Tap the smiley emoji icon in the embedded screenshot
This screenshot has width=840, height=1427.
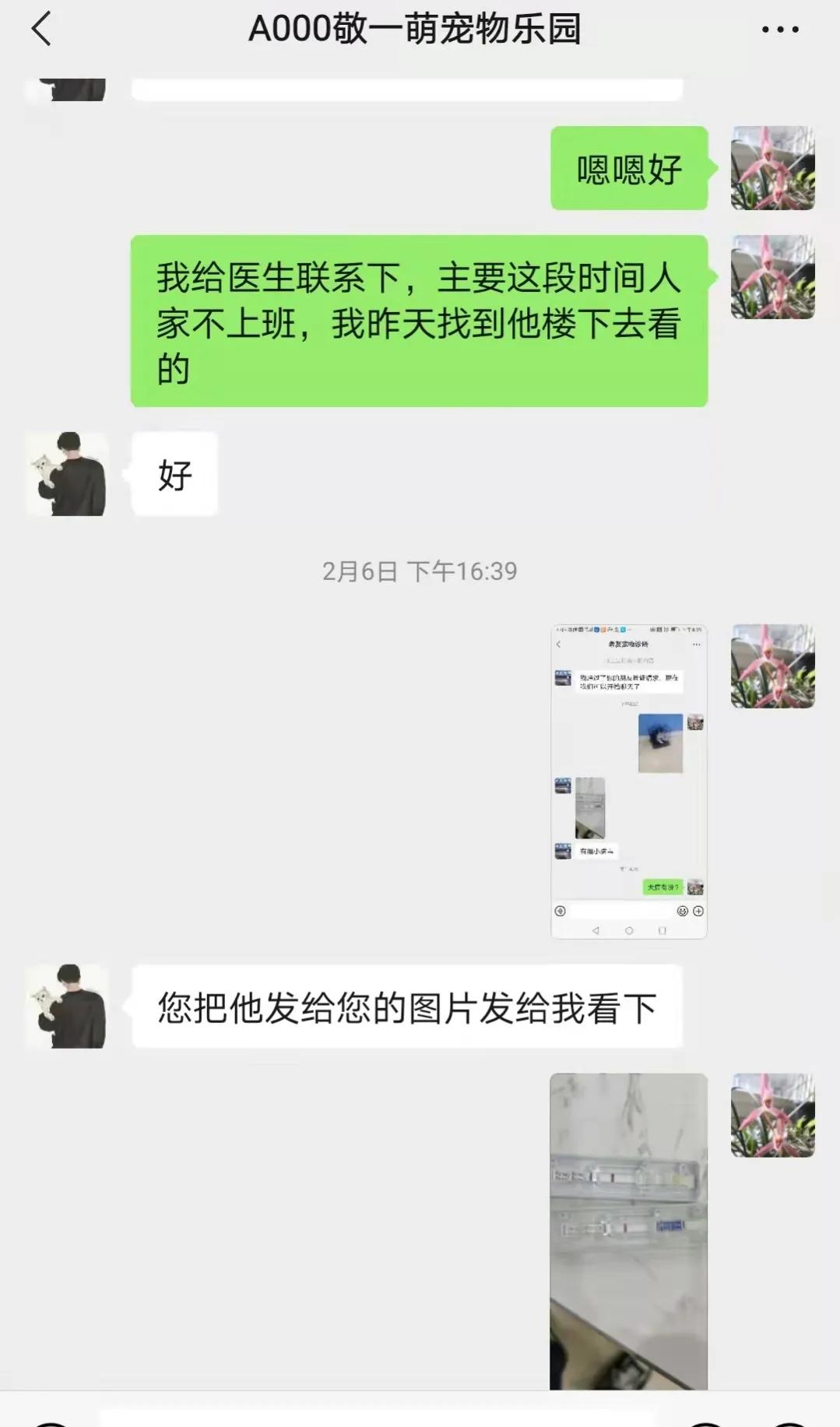(683, 912)
